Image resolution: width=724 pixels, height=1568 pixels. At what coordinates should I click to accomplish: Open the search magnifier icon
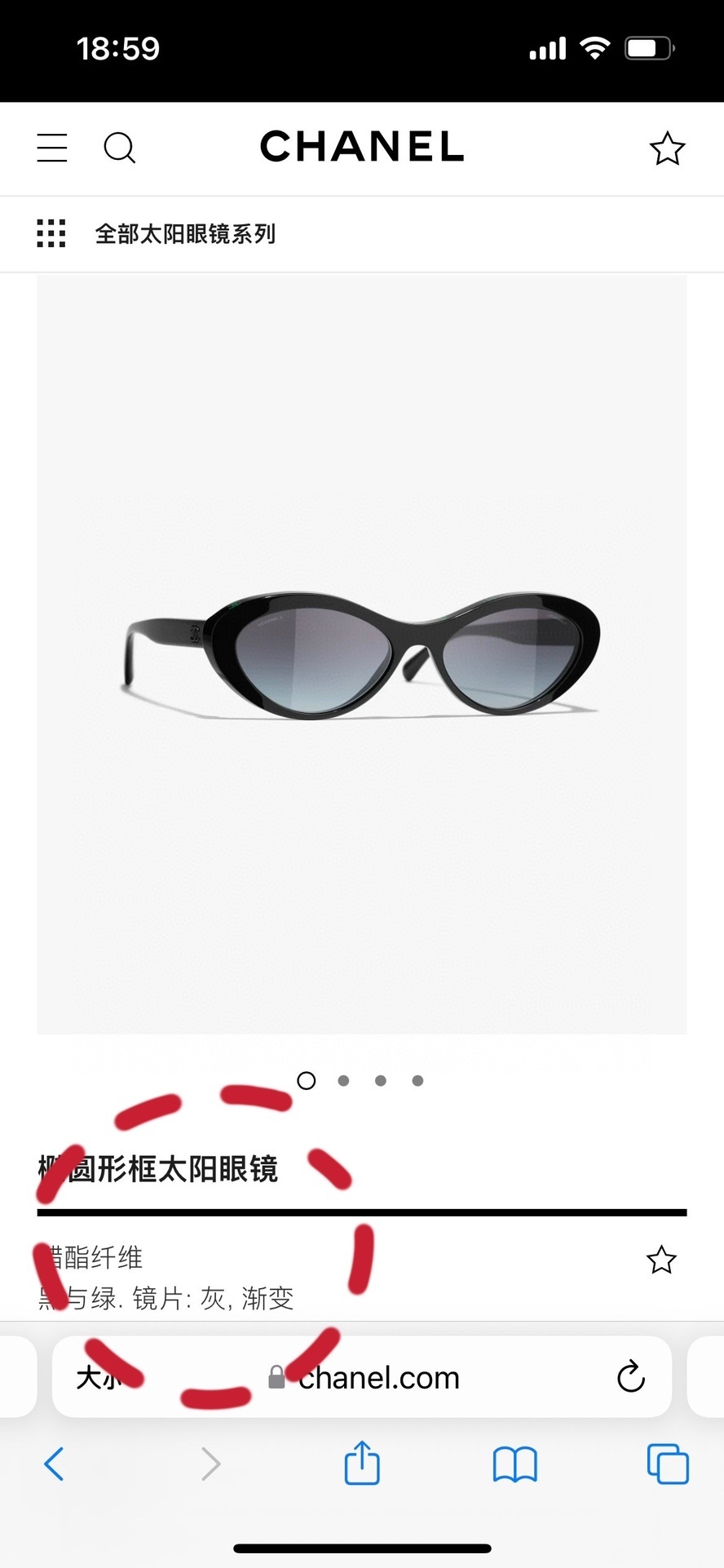pyautogui.click(x=119, y=148)
